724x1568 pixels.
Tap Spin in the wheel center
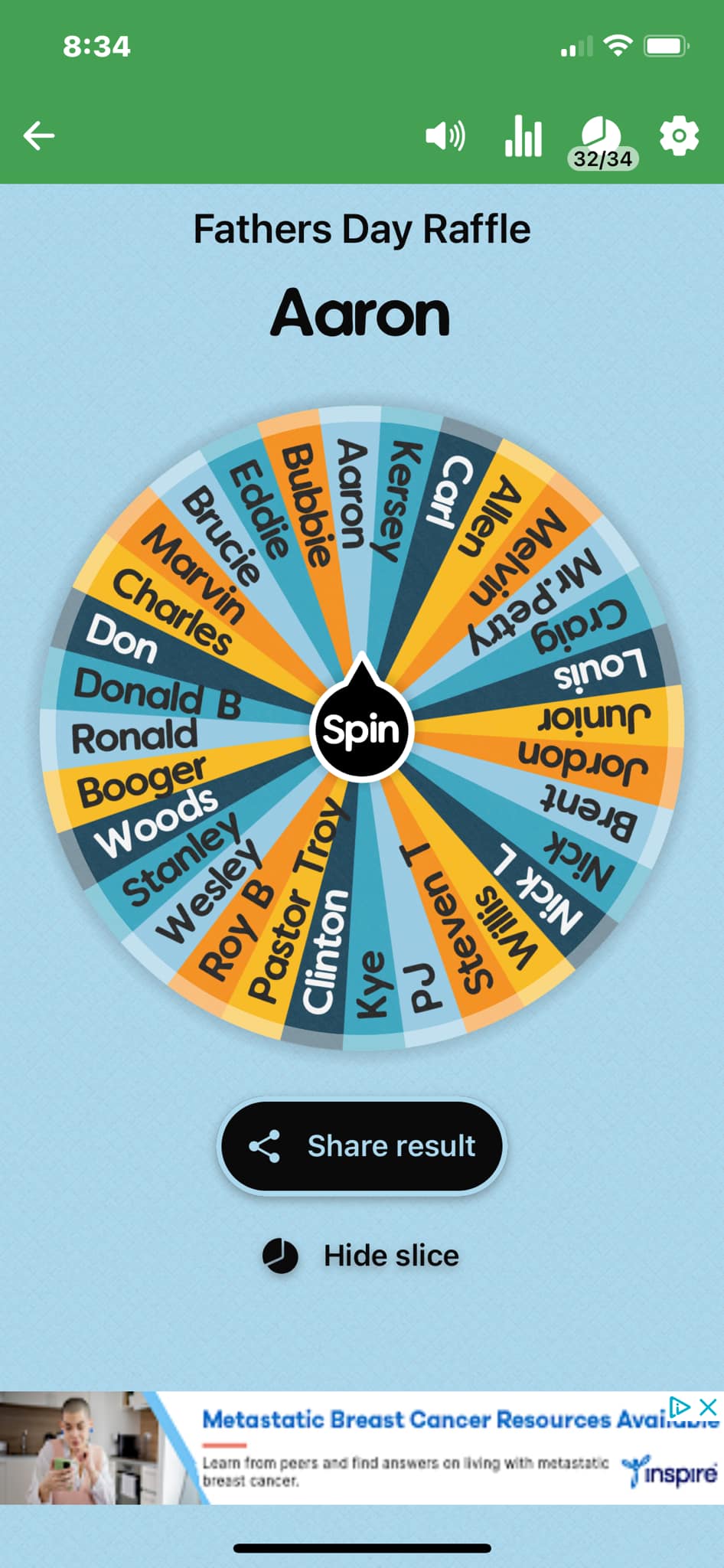coord(361,730)
